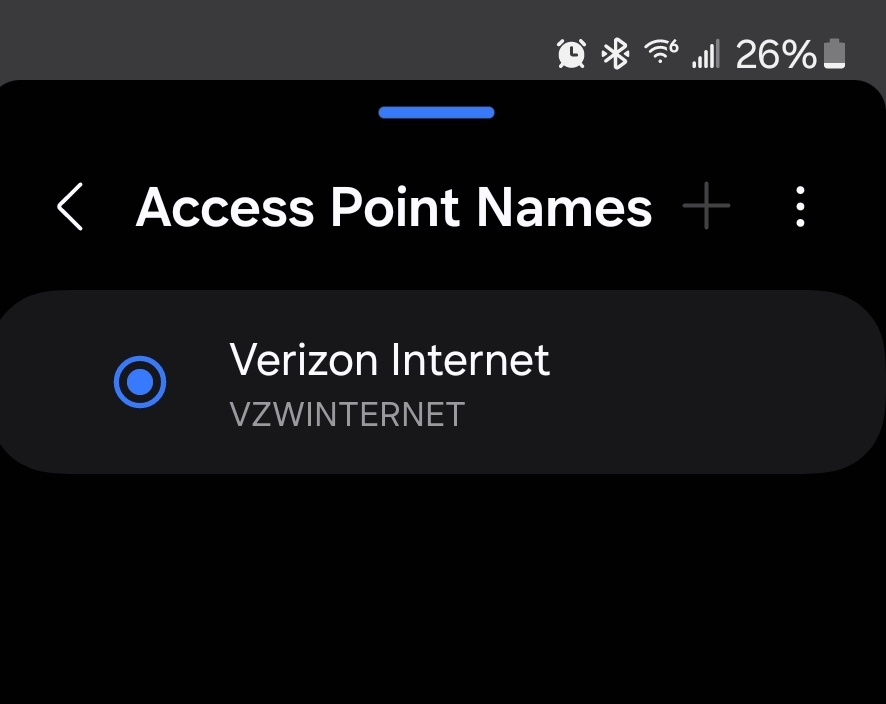The image size is (886, 704).
Task: Go back from Access Point Names
Action: point(70,208)
